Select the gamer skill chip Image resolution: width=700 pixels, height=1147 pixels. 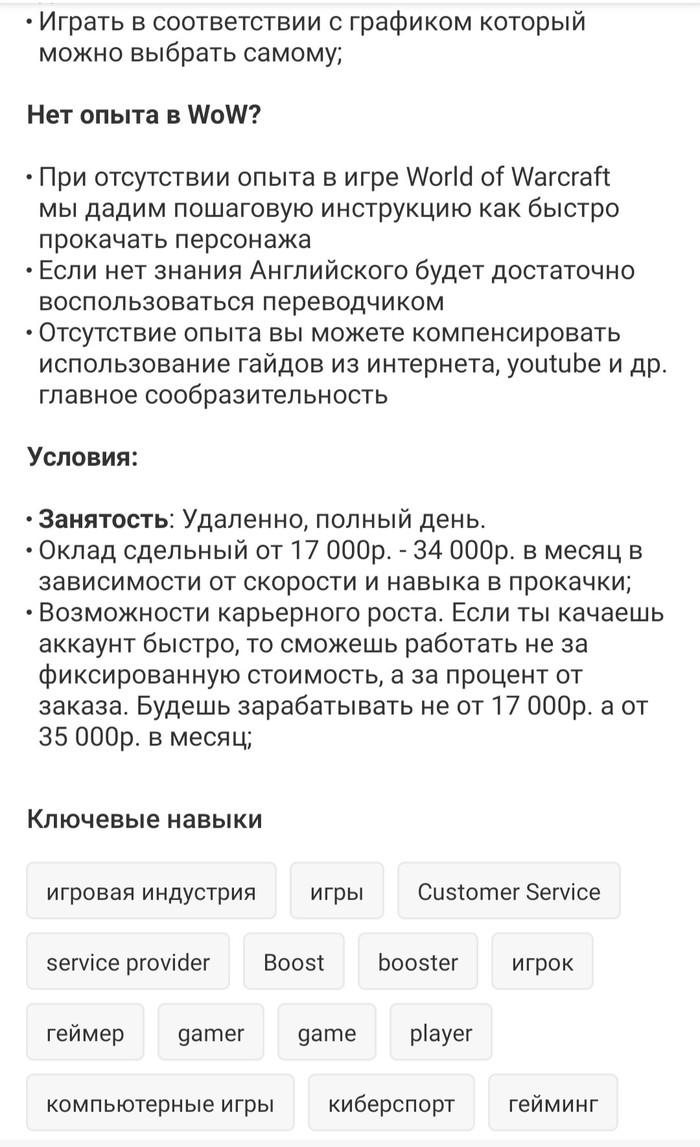pyautogui.click(x=211, y=1033)
